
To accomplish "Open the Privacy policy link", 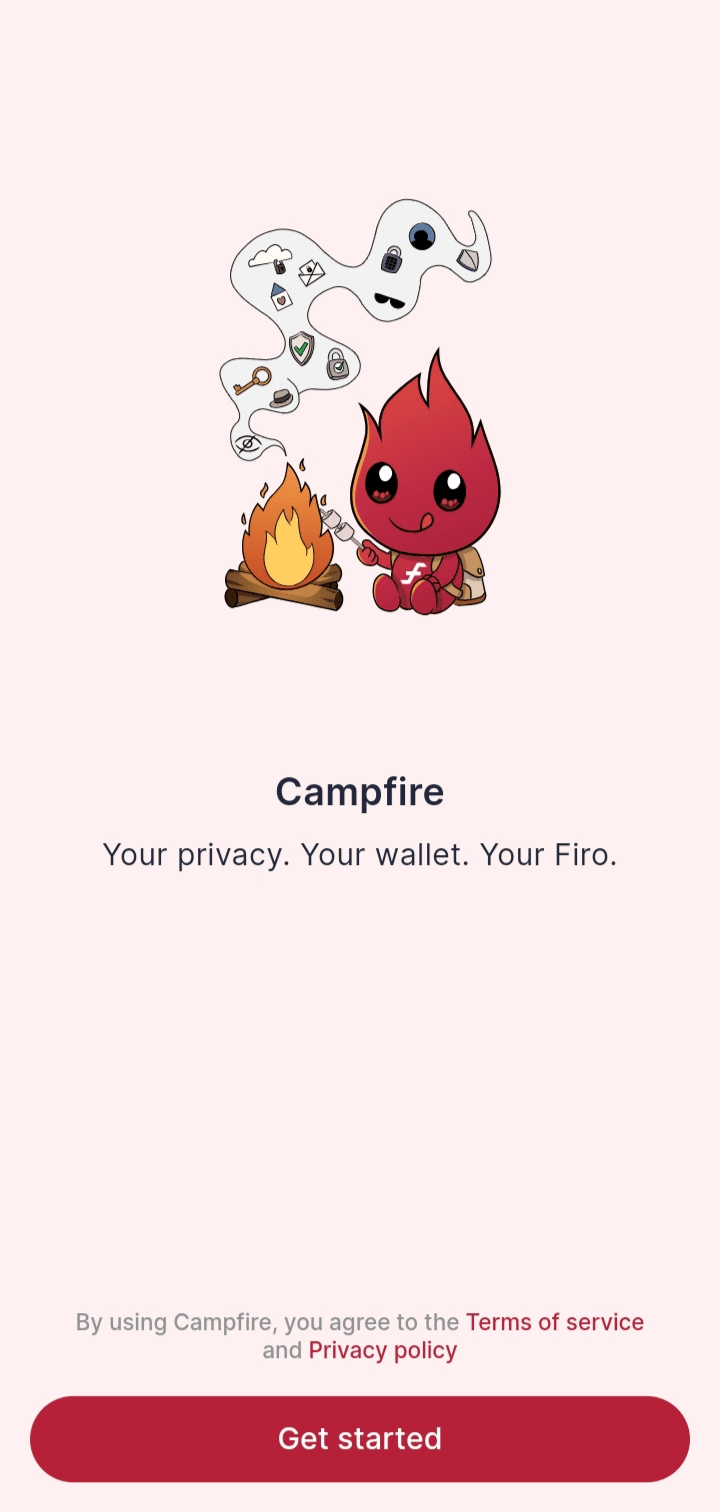I will [x=382, y=1350].
